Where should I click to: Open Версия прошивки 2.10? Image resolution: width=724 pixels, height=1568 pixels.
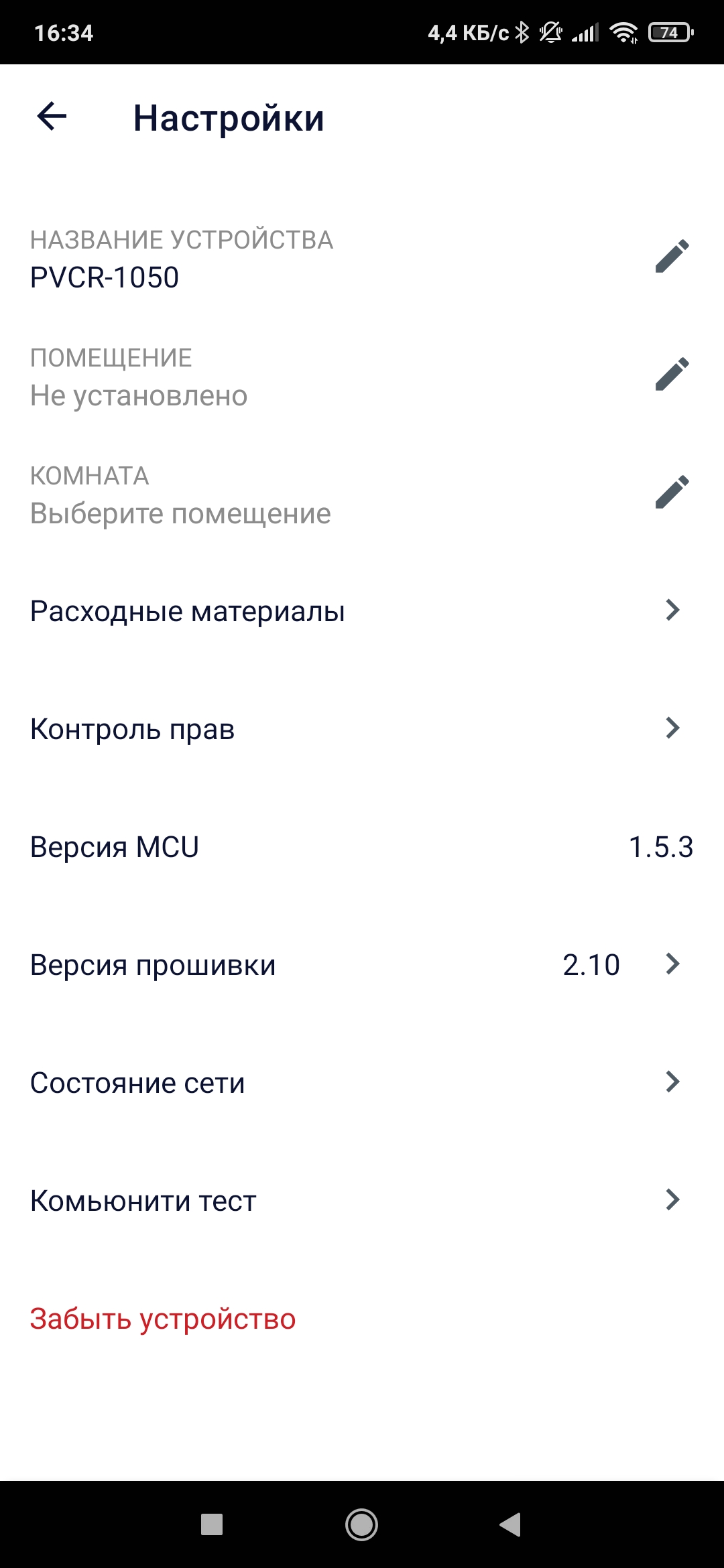362,965
